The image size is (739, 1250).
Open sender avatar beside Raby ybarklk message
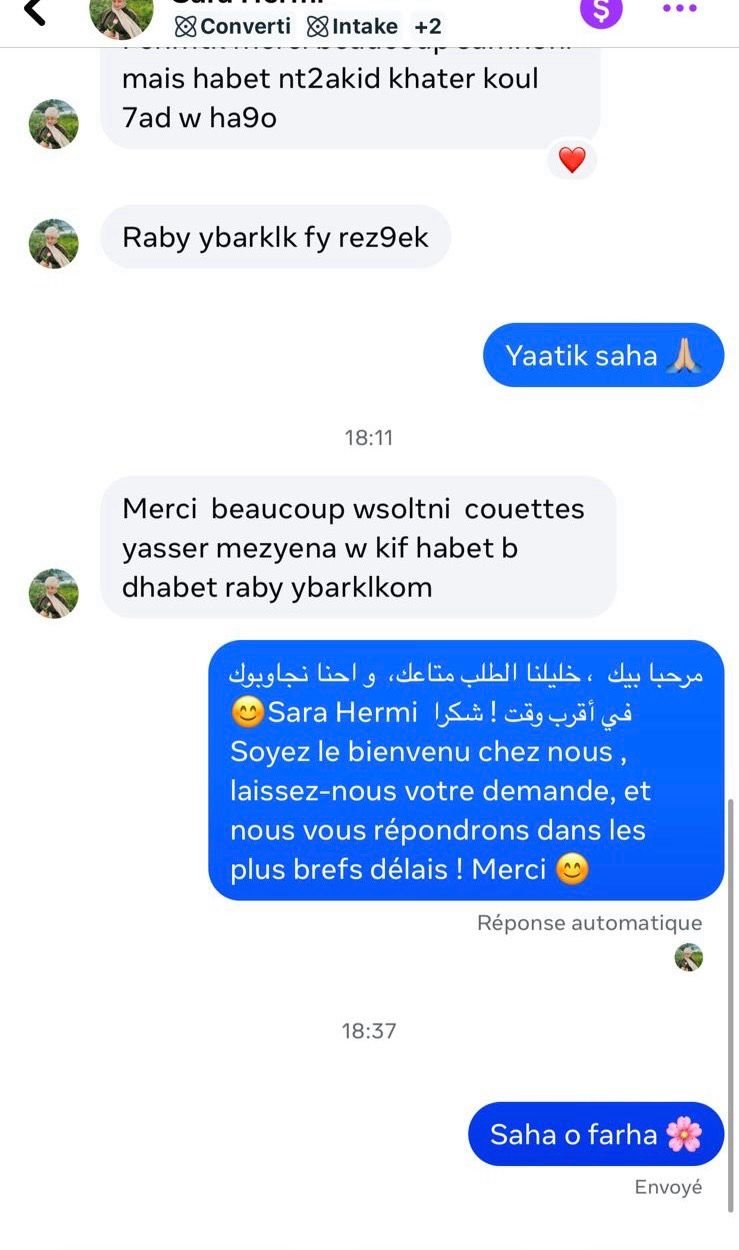pyautogui.click(x=54, y=243)
